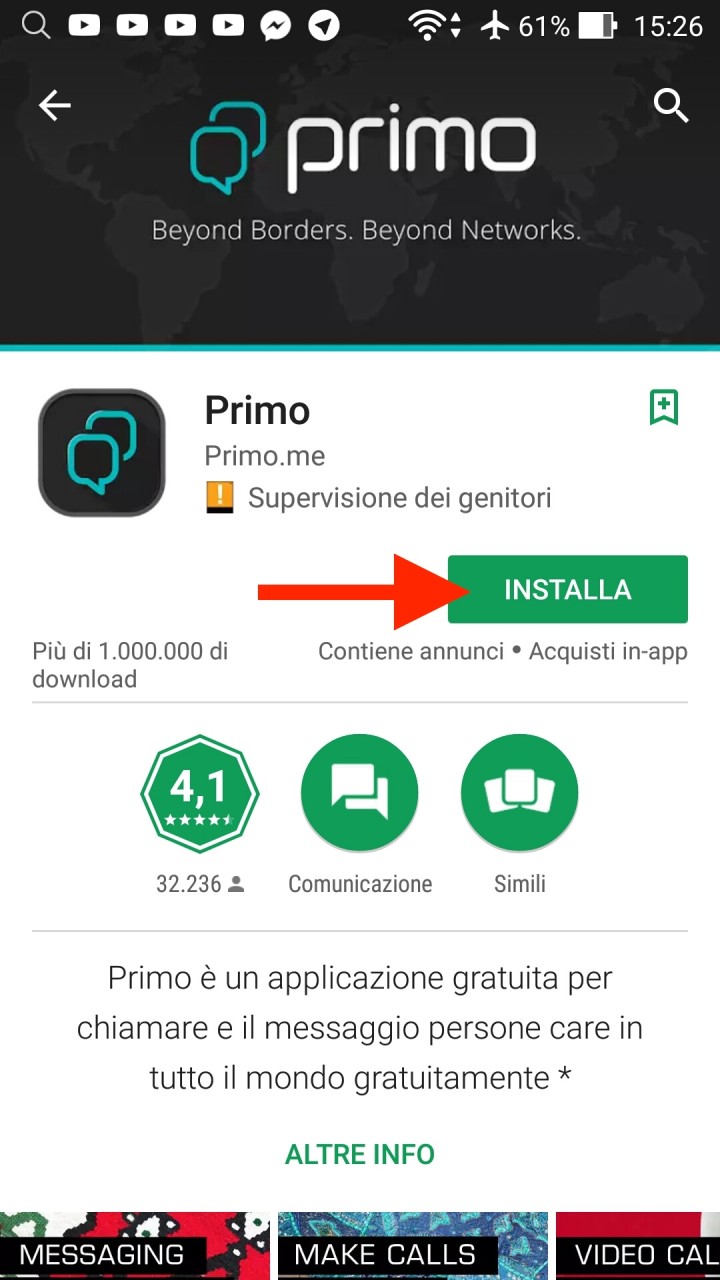Tap the green INSTALLA button
The height and width of the screenshot is (1280, 720).
pyautogui.click(x=568, y=589)
